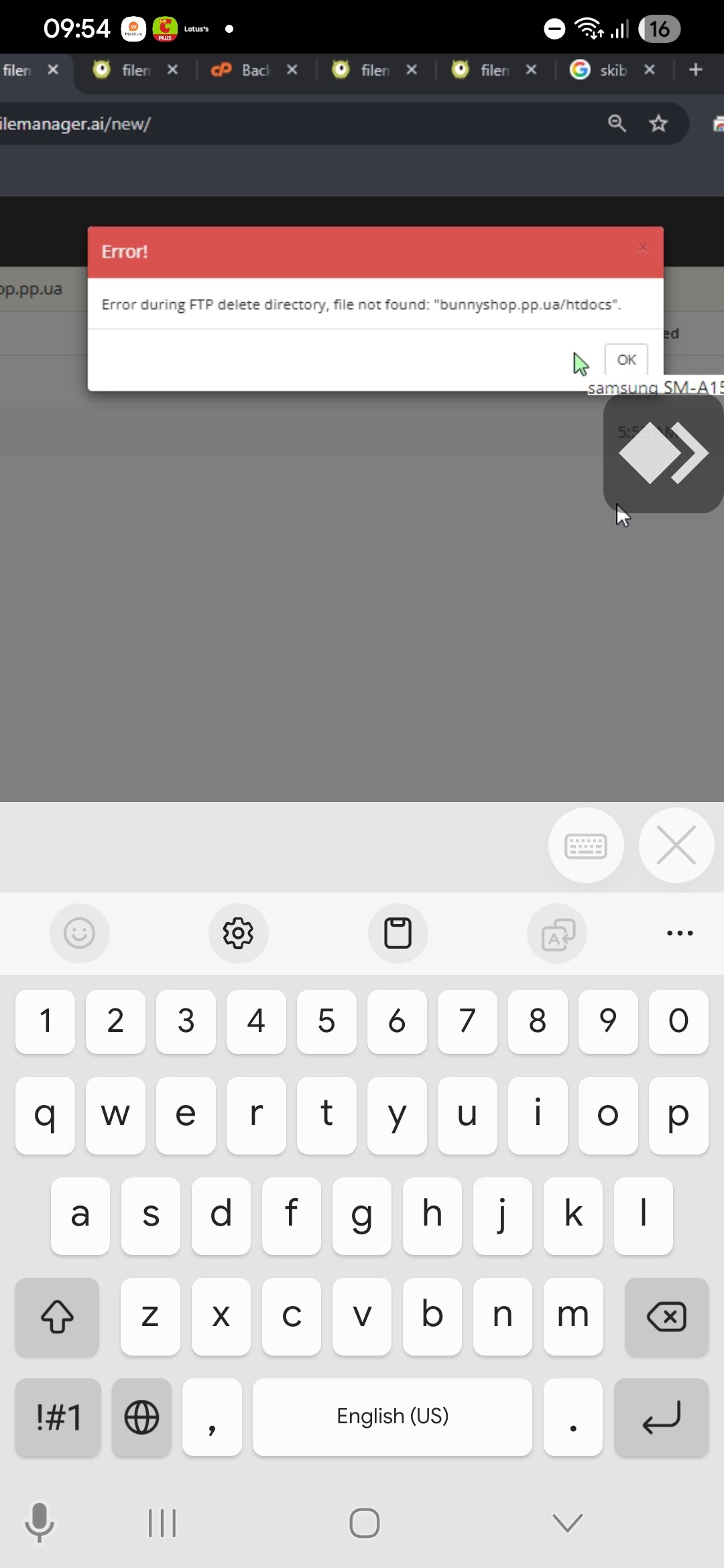Dismiss the Error dialog with its X

tap(643, 248)
